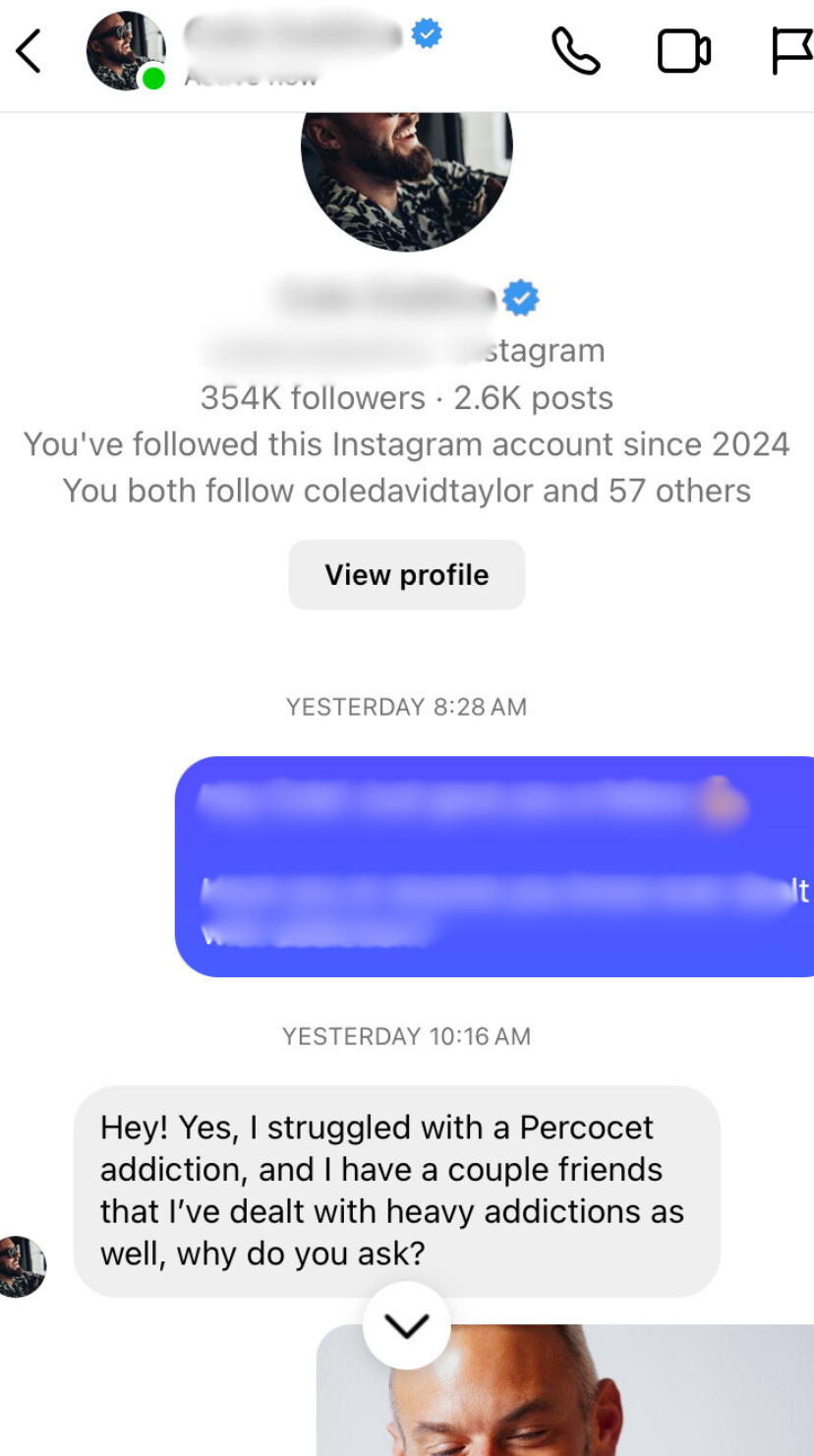This screenshot has height=1456, width=814.
Task: Tap sender's avatar beside the Percocet message
Action: click(x=22, y=1266)
